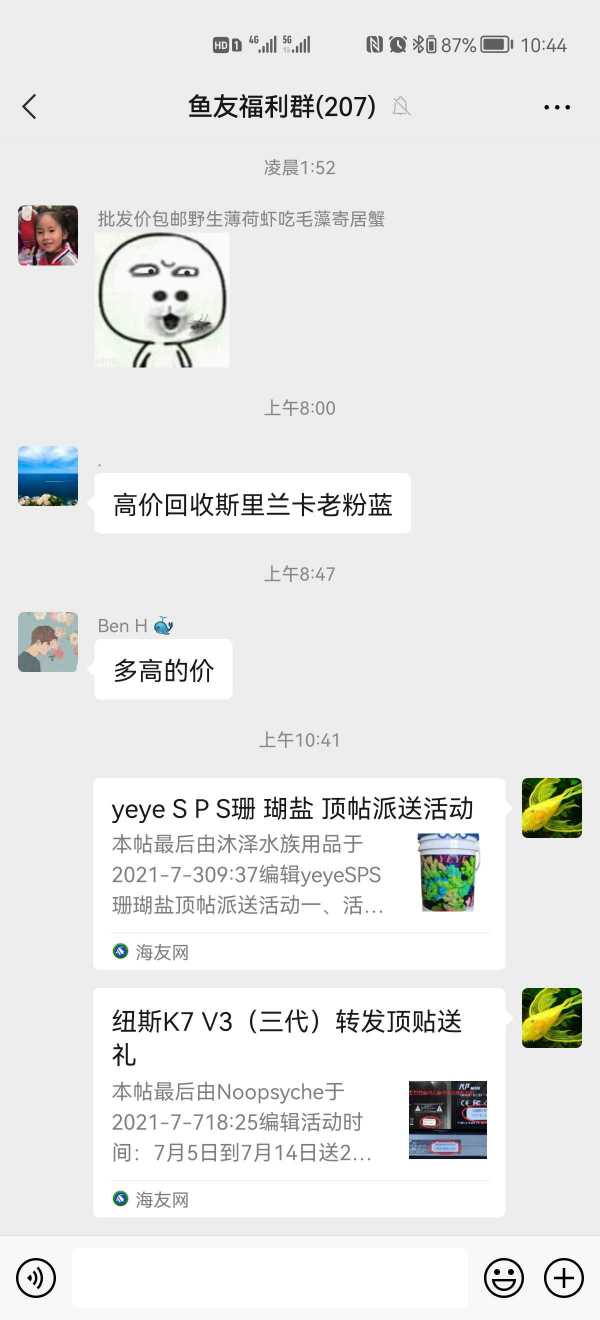View the sticker sent at 凌晨1:52
This screenshot has width=600, height=1320.
click(x=162, y=300)
